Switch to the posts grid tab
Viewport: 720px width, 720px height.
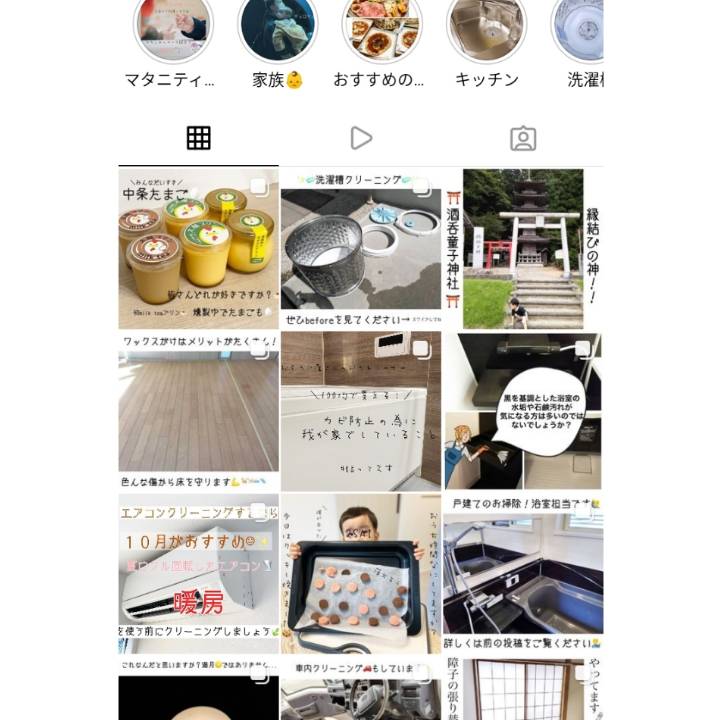click(198, 138)
